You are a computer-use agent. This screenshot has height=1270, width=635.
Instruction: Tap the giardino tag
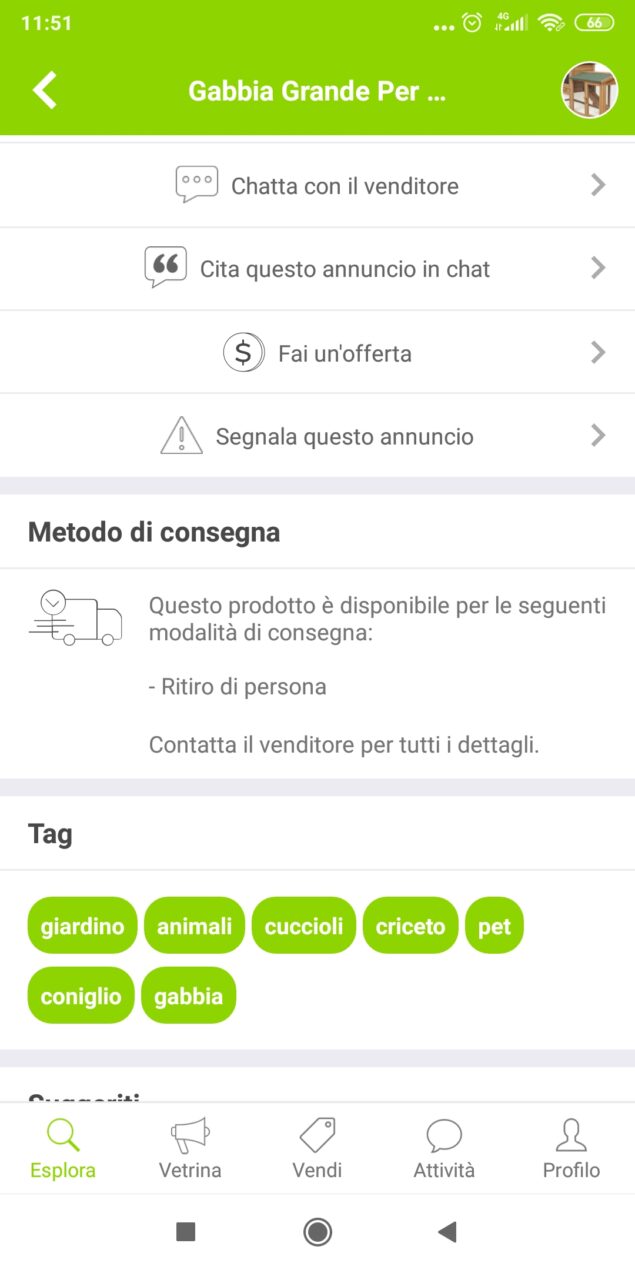tap(82, 926)
